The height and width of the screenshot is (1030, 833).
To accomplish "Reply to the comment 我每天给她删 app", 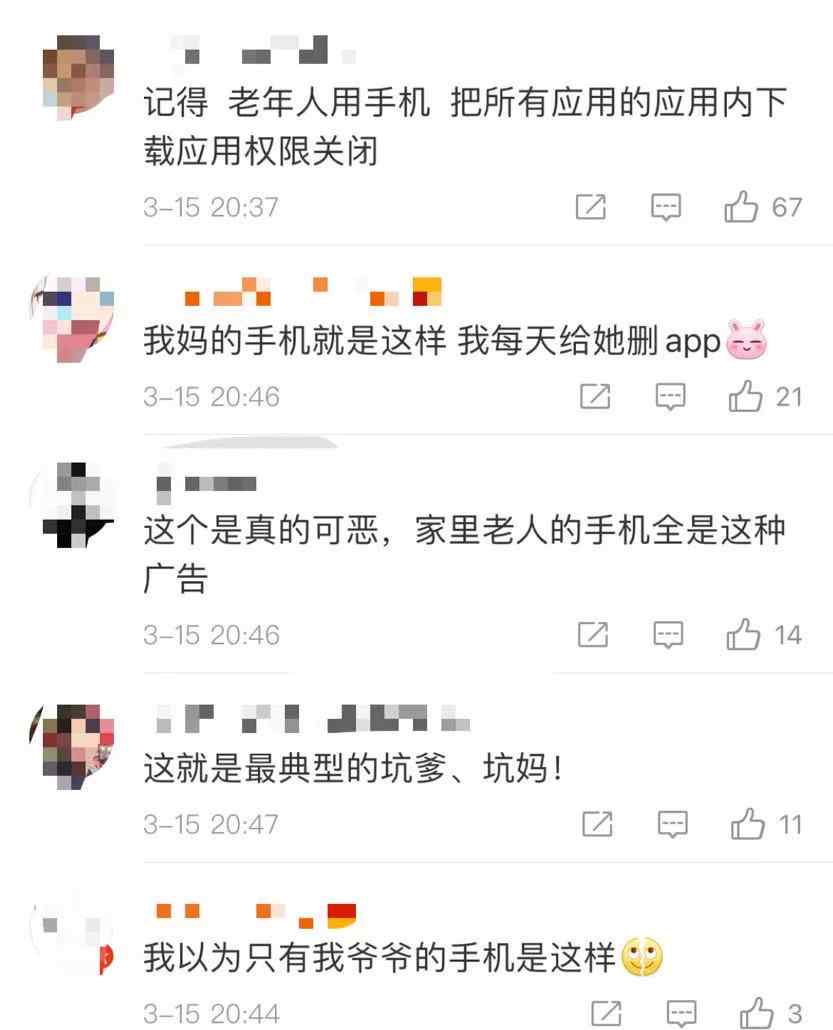I will tap(670, 397).
